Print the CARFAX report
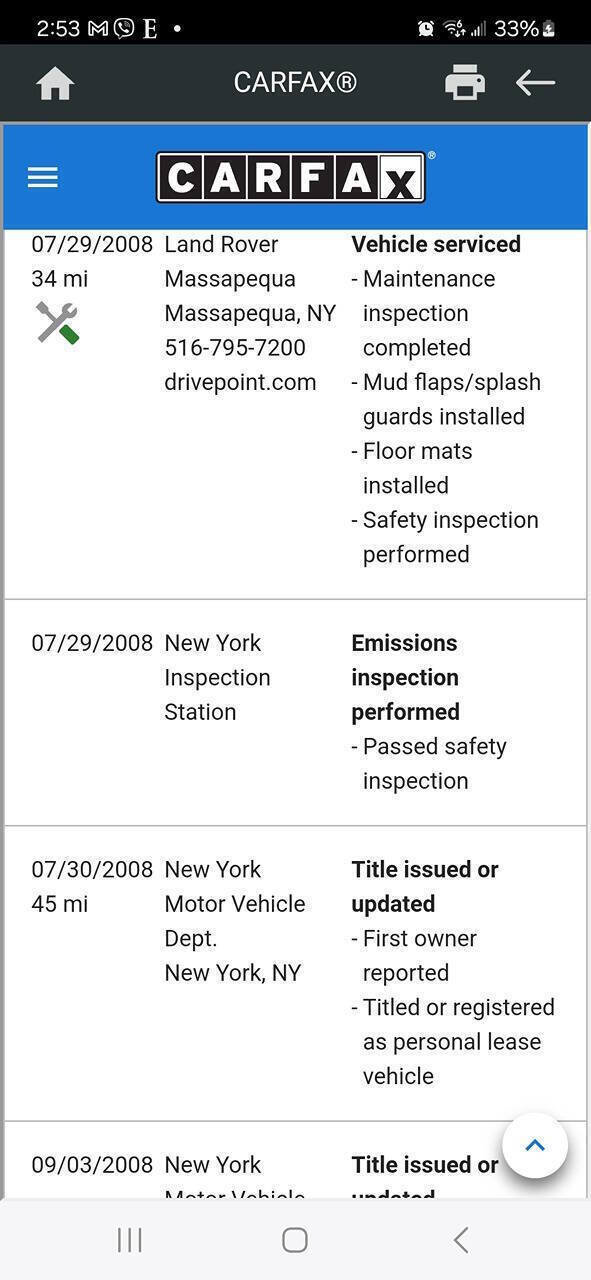This screenshot has width=591, height=1280. (465, 83)
